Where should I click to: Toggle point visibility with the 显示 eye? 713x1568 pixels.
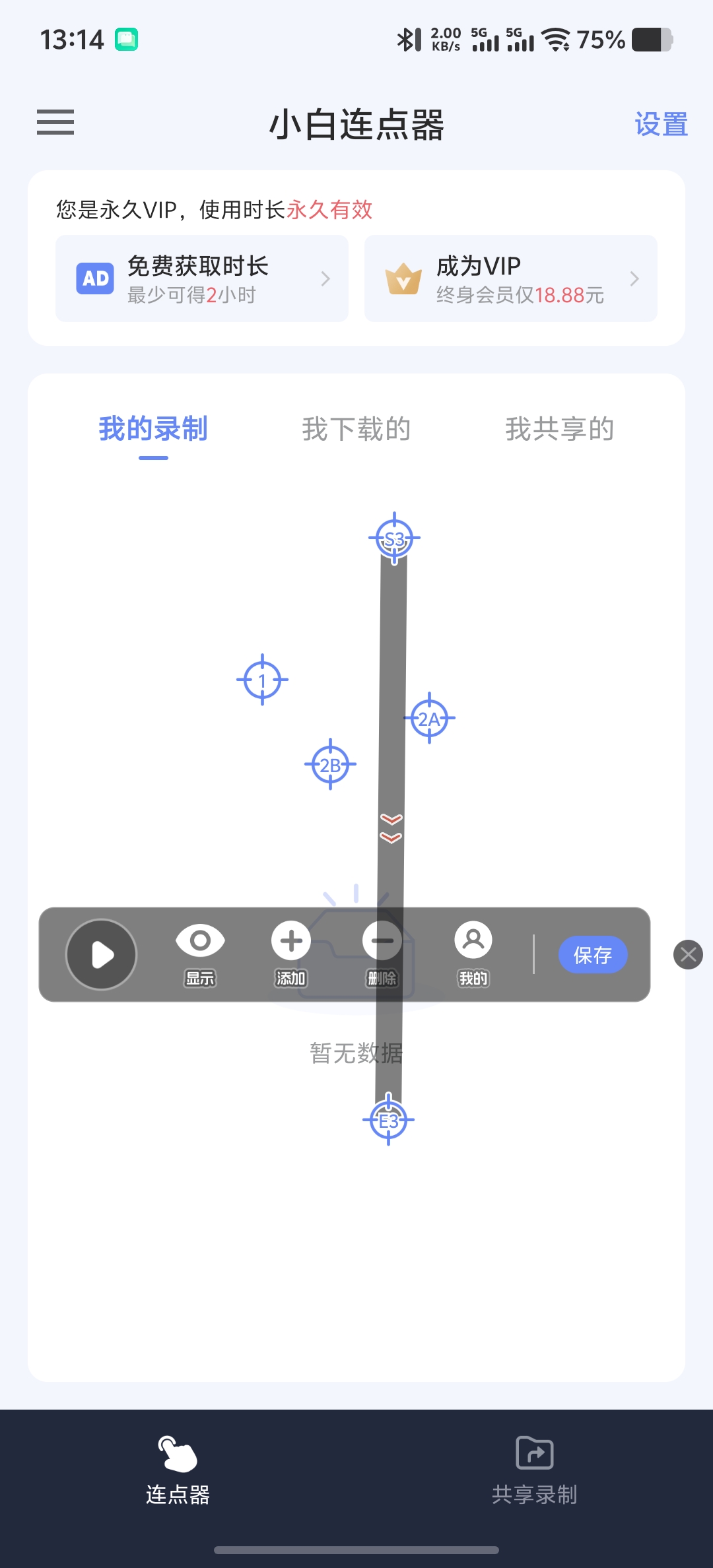[199, 940]
